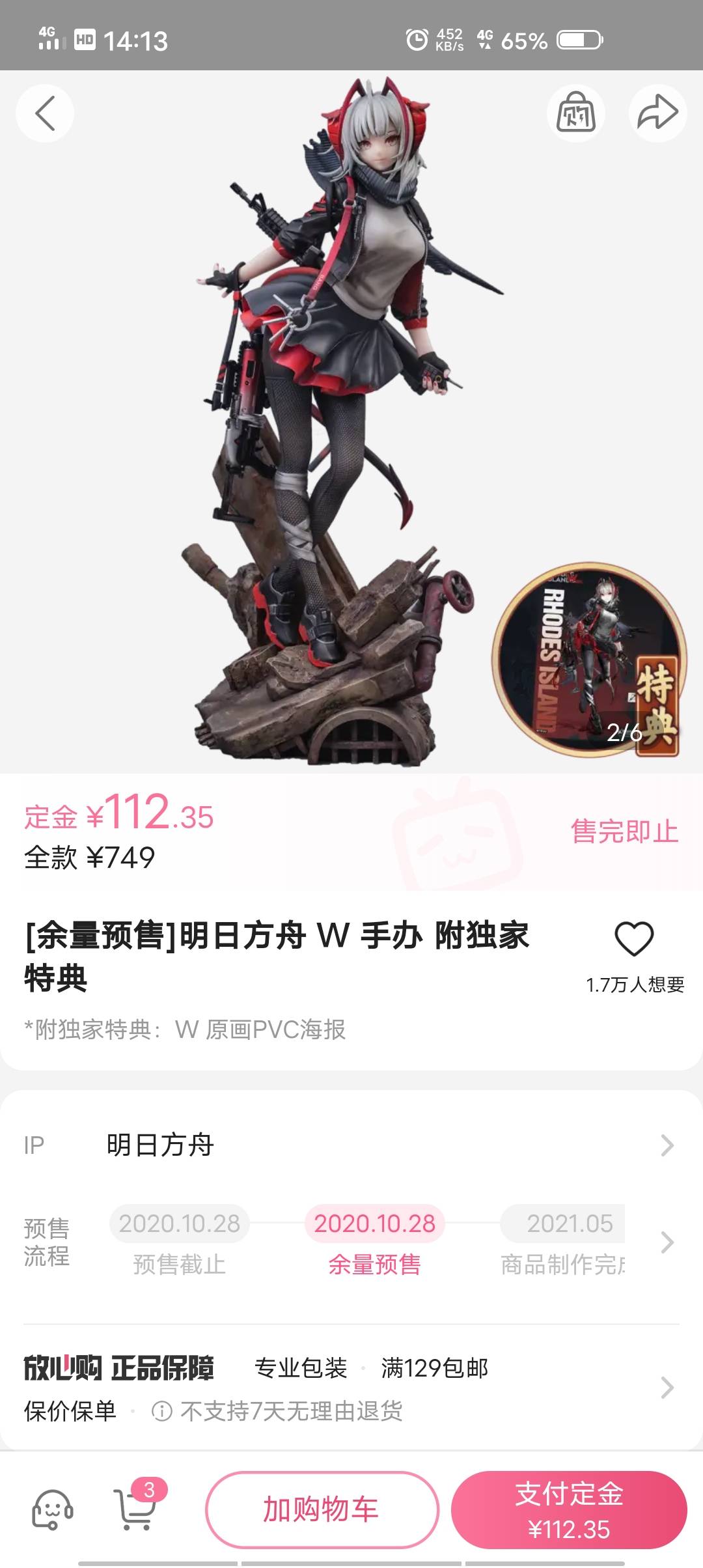Open the 特典 bonus poster thumbnail

589,659
